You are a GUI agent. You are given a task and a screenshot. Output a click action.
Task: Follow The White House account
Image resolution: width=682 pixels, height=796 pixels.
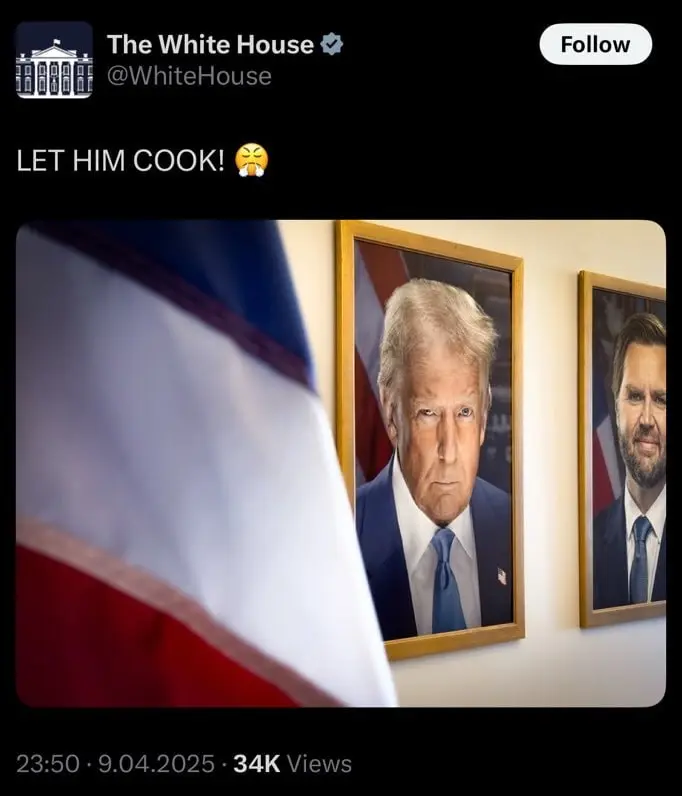tap(595, 45)
